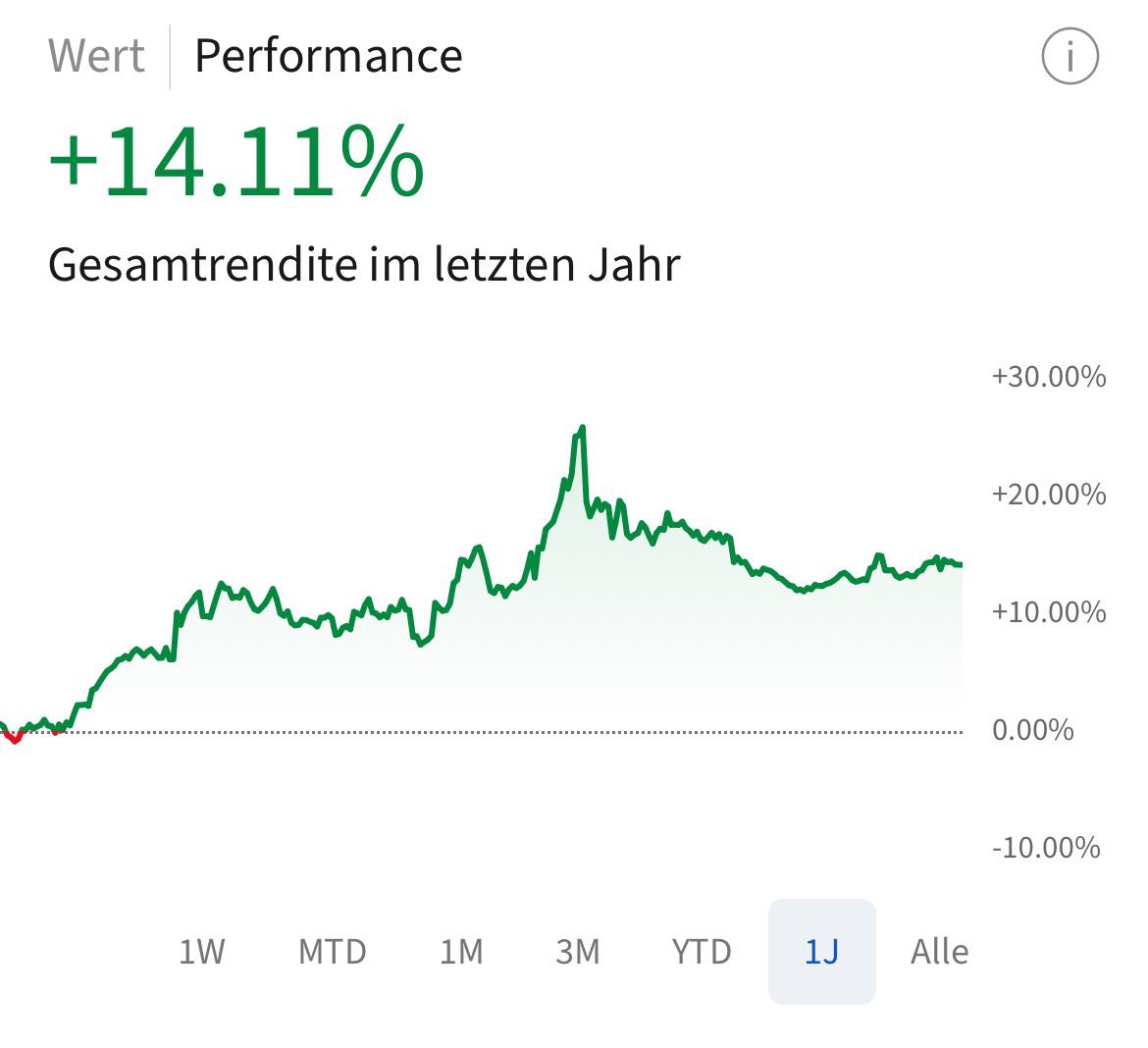Switch to the Wert tab
1148x1048 pixels.
[x=96, y=56]
